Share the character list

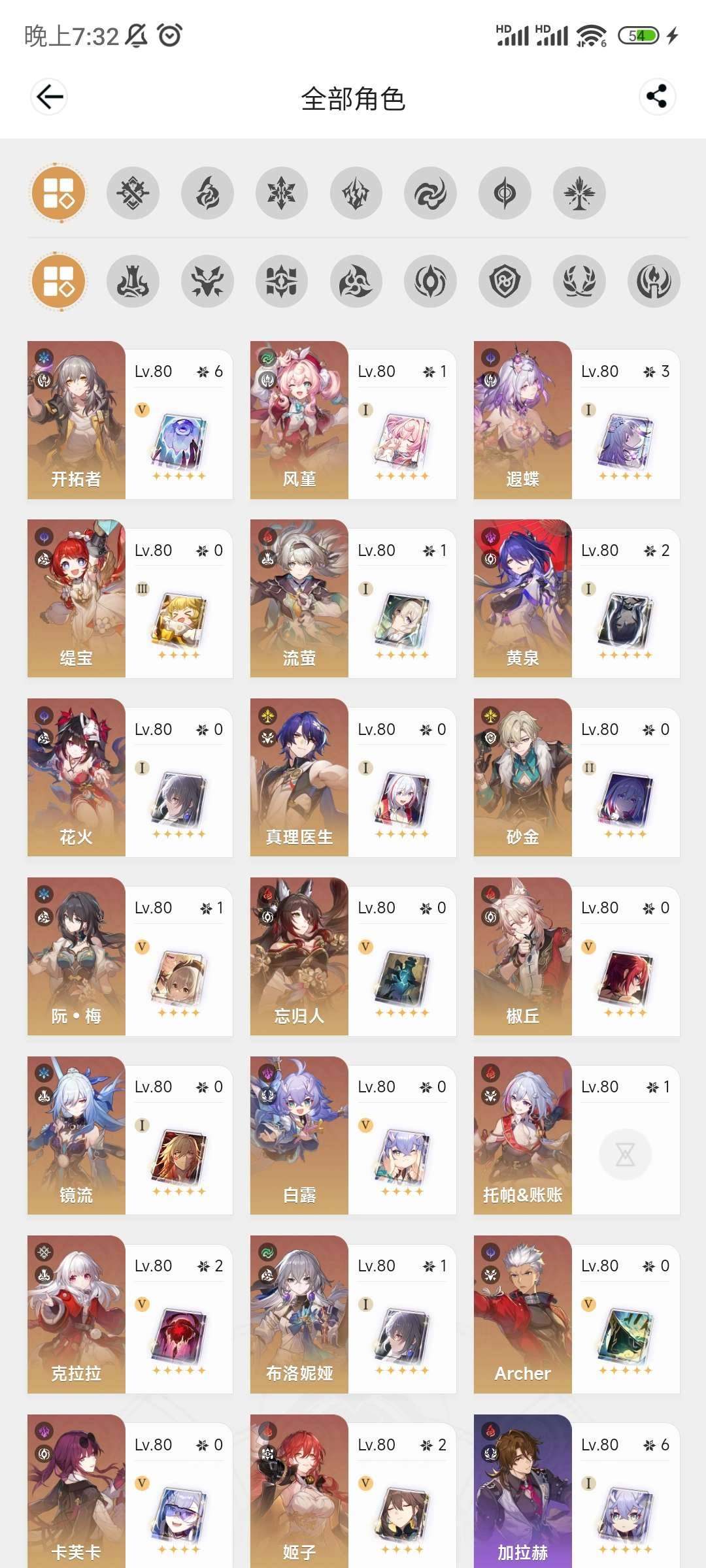(x=656, y=97)
